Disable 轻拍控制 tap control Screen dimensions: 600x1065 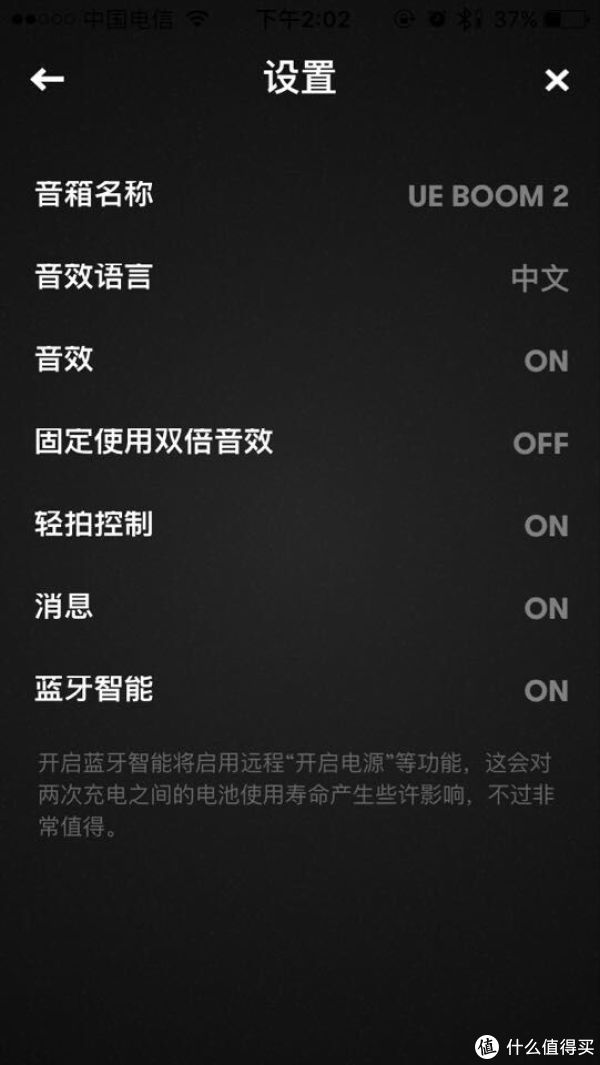300,526
